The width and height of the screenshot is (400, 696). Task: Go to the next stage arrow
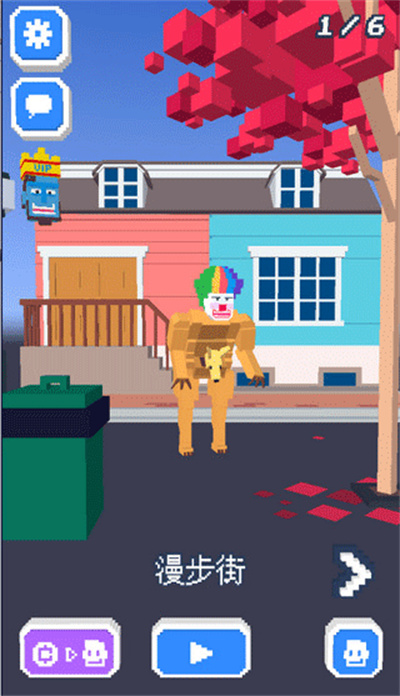click(x=353, y=571)
